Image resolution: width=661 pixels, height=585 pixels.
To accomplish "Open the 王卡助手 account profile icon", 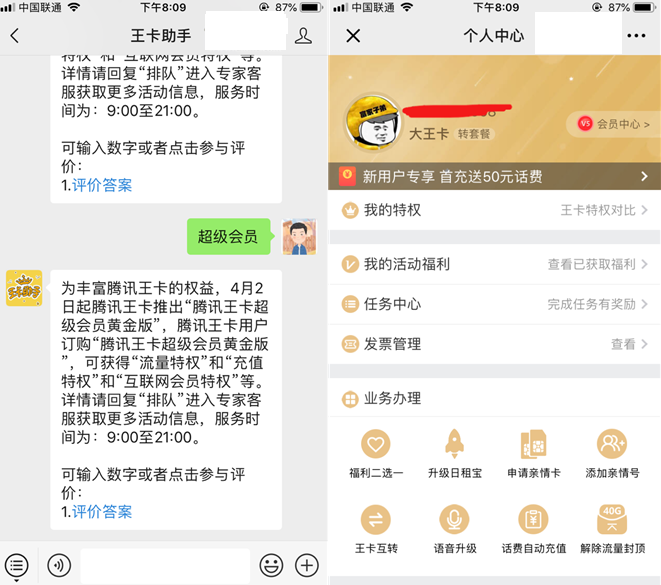I will coord(304,36).
